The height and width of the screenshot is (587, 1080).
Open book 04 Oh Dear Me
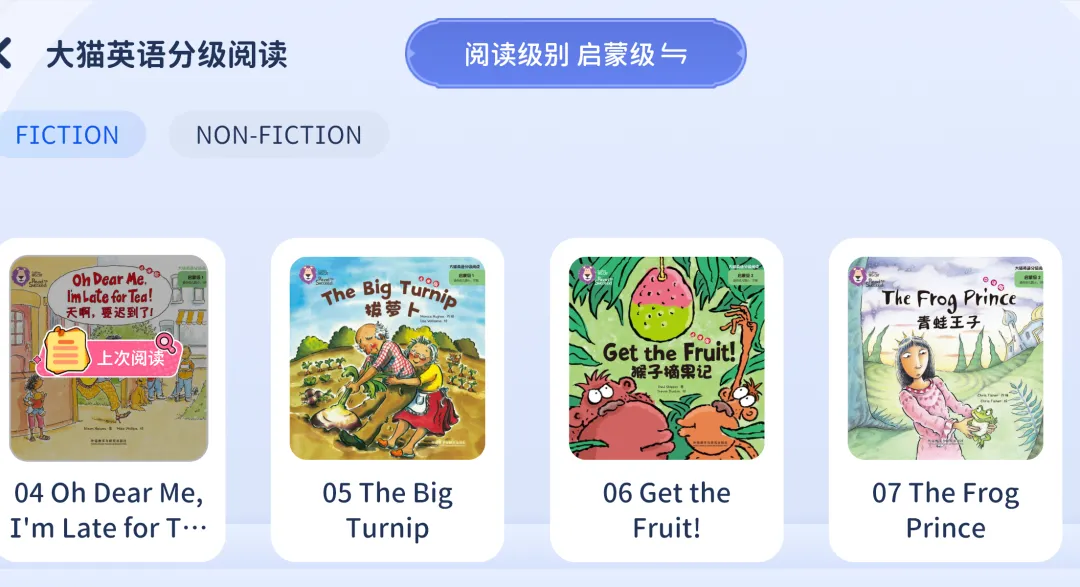(x=109, y=400)
